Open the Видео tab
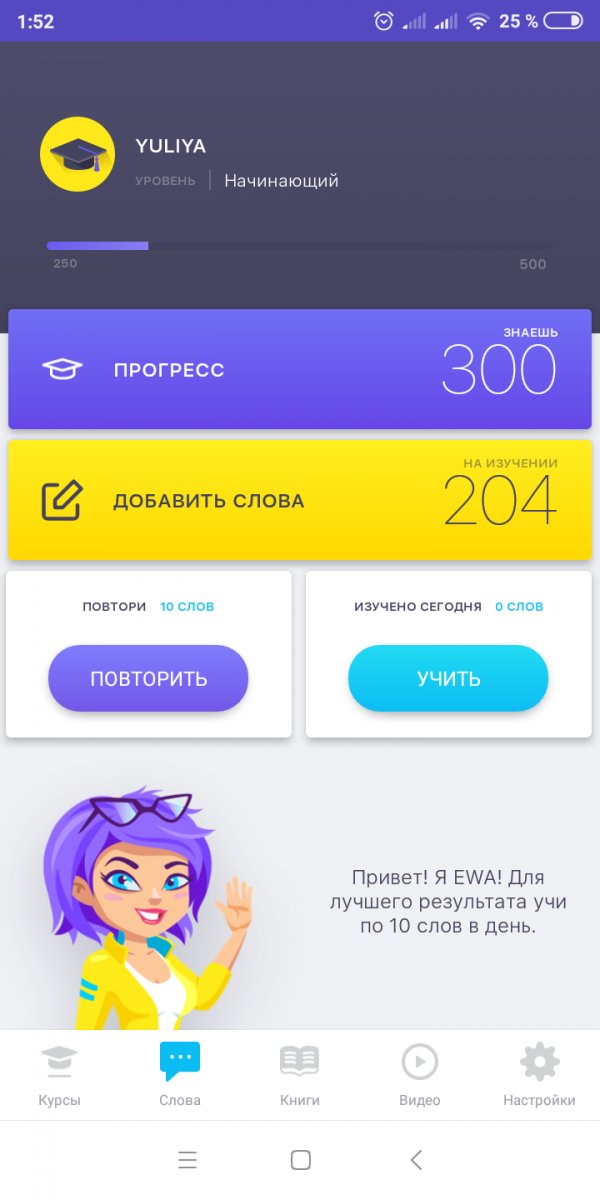The height and width of the screenshot is (1200, 600). (x=420, y=1075)
